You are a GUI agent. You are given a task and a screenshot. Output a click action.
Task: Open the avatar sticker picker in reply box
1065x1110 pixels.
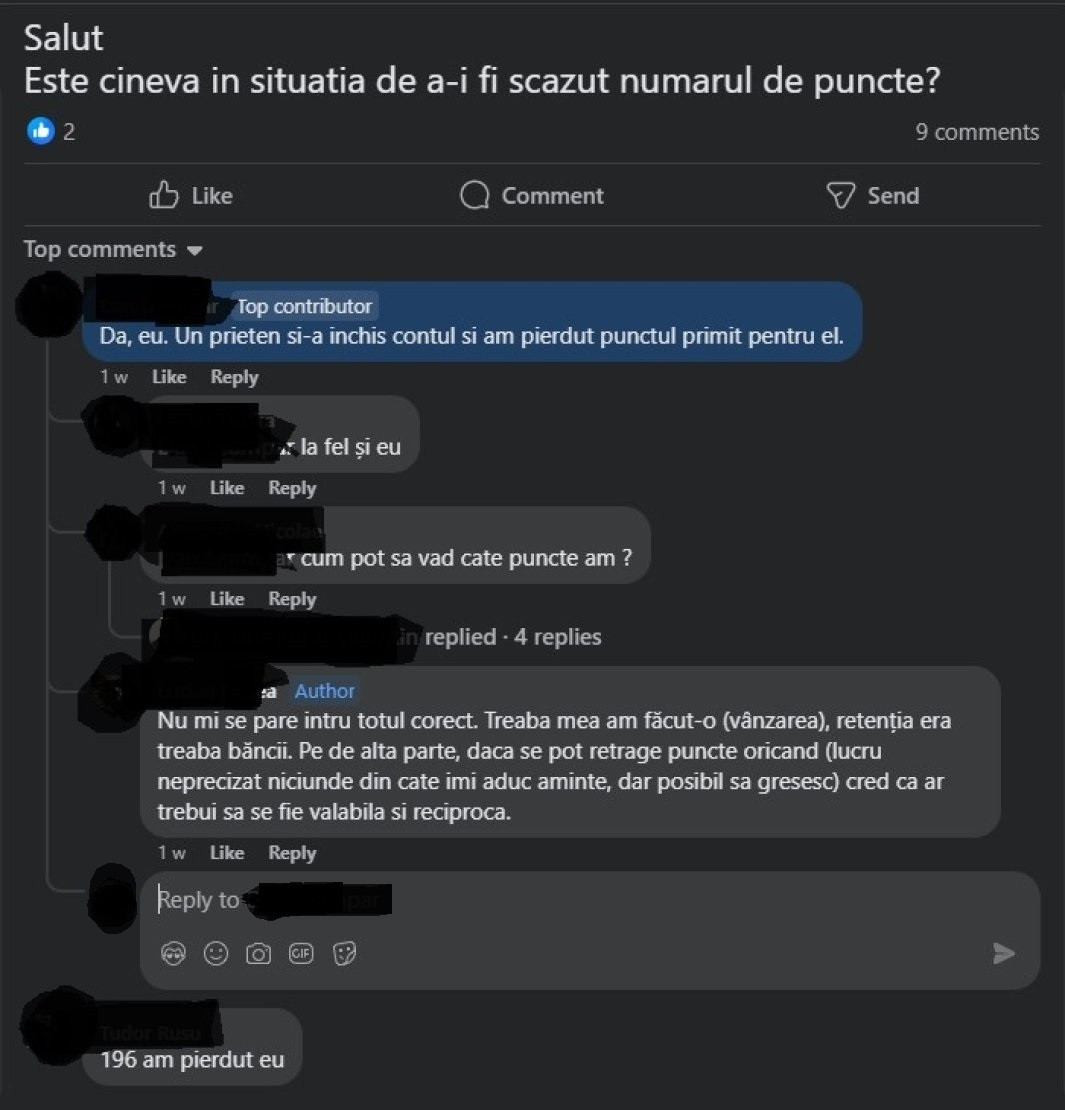(174, 954)
